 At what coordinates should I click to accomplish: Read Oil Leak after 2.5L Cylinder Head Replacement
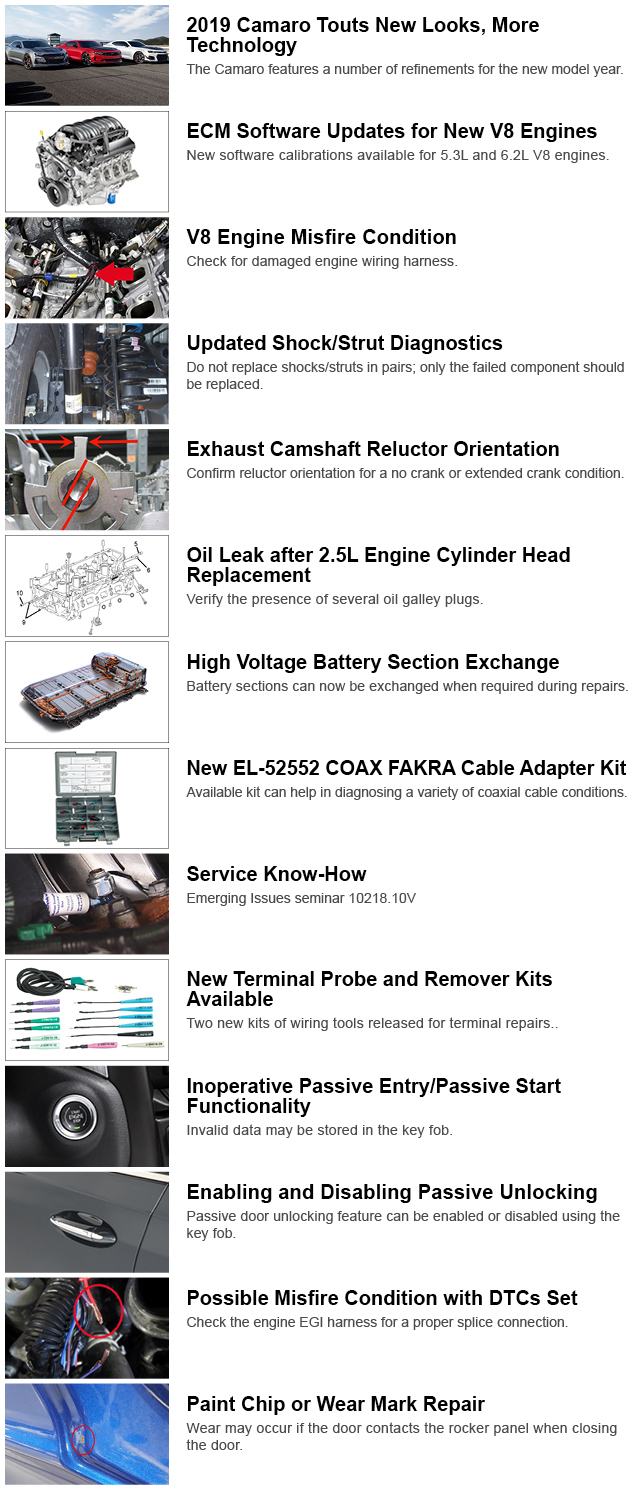(378, 565)
